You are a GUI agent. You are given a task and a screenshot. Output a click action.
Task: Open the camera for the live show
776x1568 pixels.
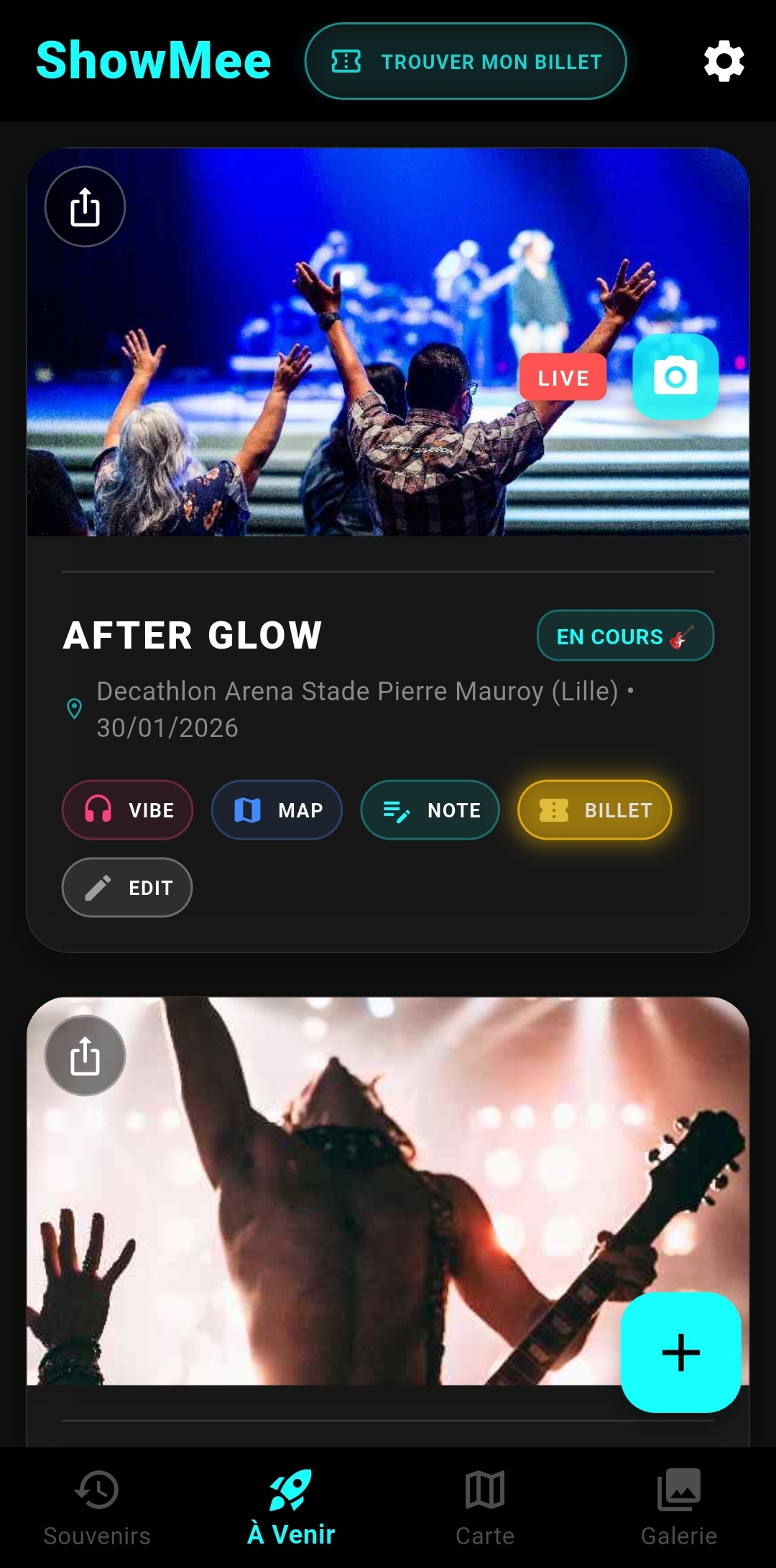point(675,376)
